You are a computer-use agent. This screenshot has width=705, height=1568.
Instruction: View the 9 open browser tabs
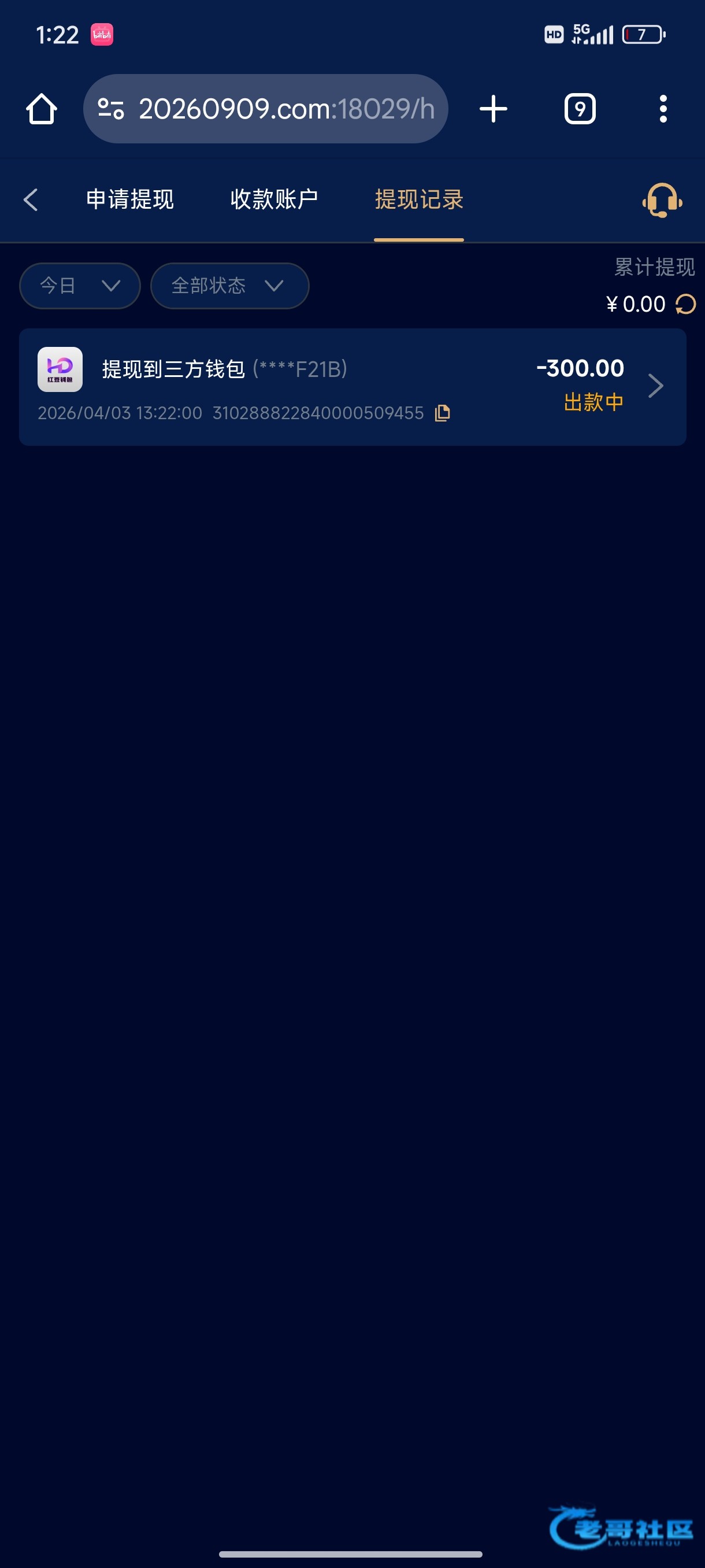click(x=579, y=109)
